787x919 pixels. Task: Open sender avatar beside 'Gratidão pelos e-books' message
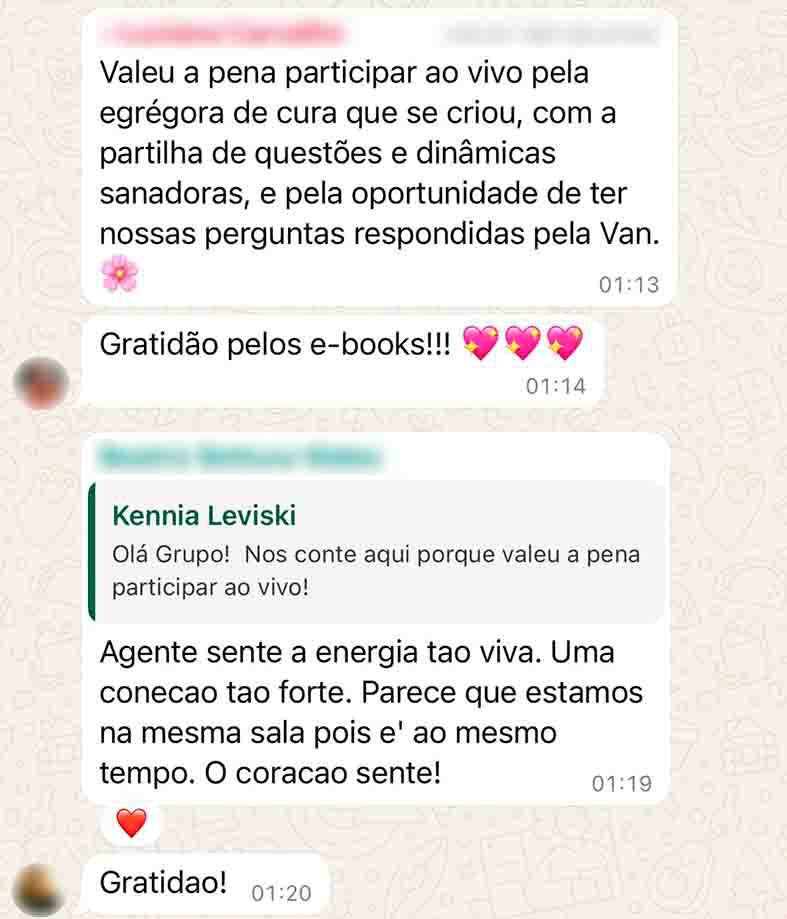pyautogui.click(x=42, y=383)
